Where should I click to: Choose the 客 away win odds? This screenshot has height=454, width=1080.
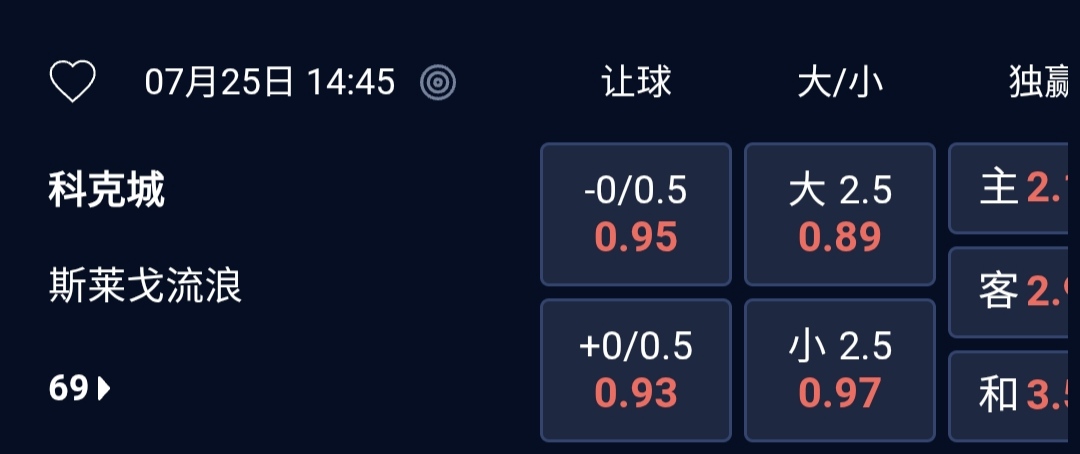point(1014,292)
